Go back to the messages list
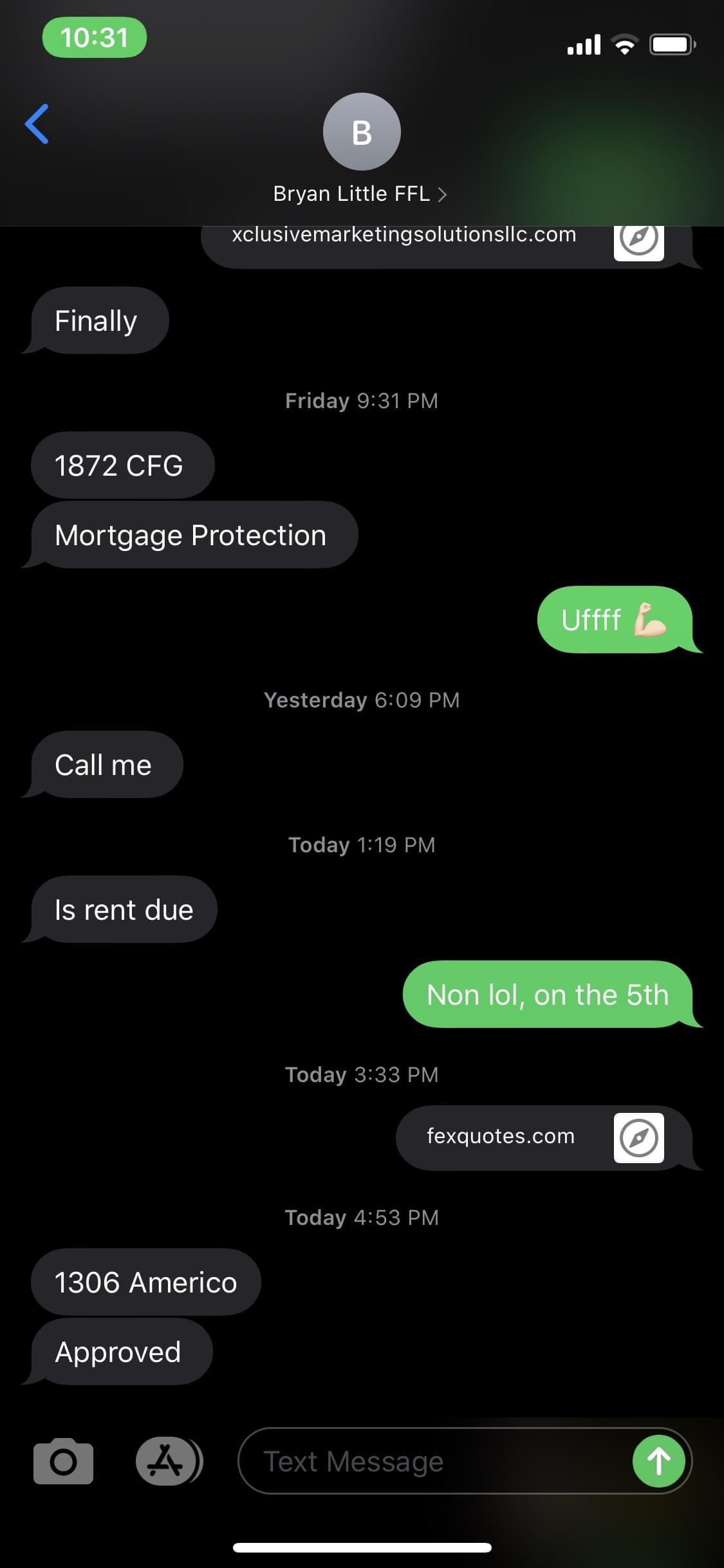The image size is (724, 1568). [x=37, y=124]
